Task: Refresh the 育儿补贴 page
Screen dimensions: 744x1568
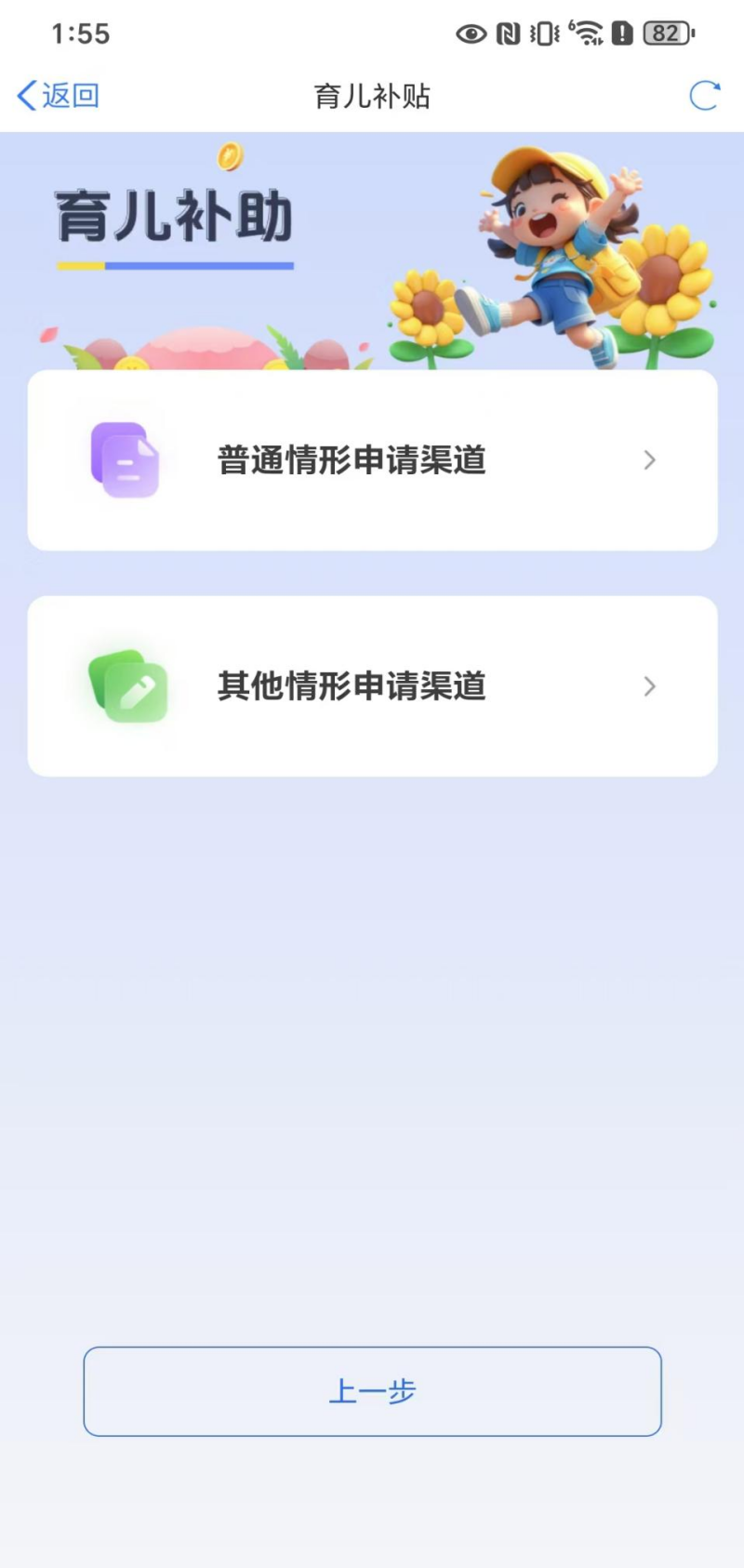Action: (704, 95)
